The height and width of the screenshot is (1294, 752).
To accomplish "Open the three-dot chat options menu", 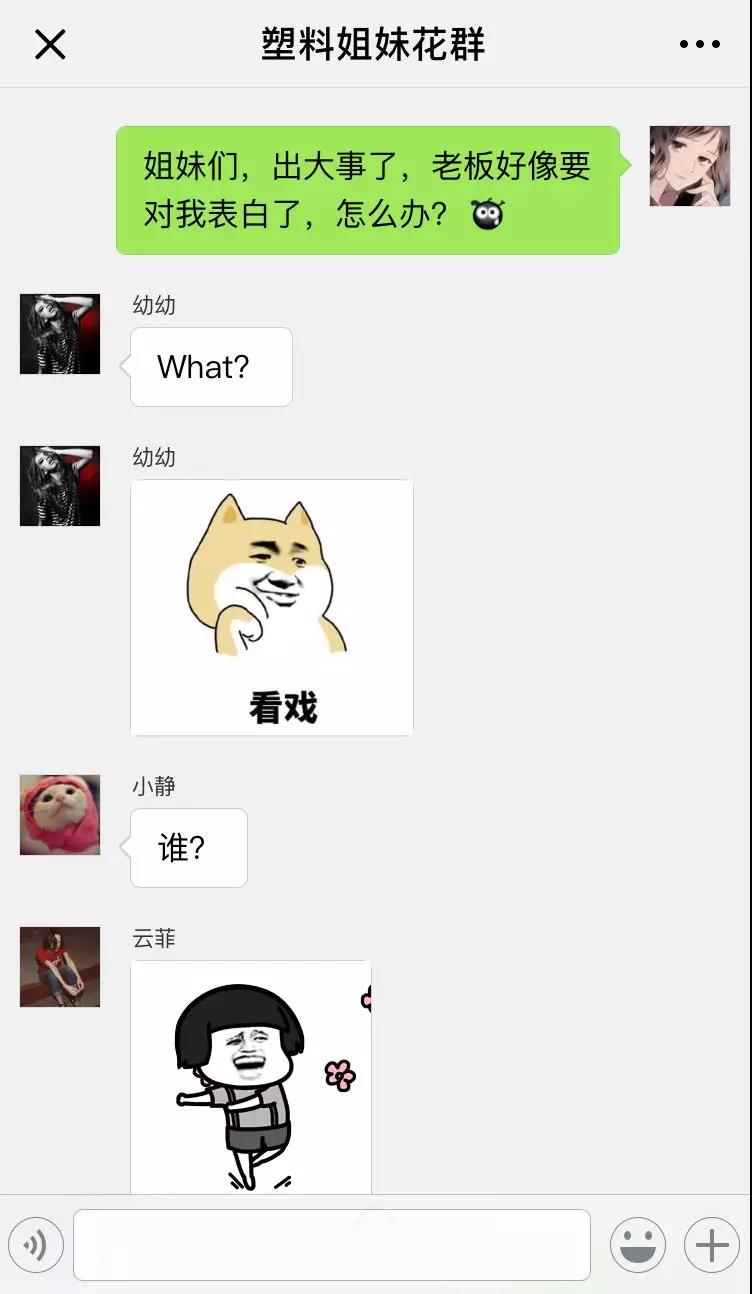I will coord(699,44).
